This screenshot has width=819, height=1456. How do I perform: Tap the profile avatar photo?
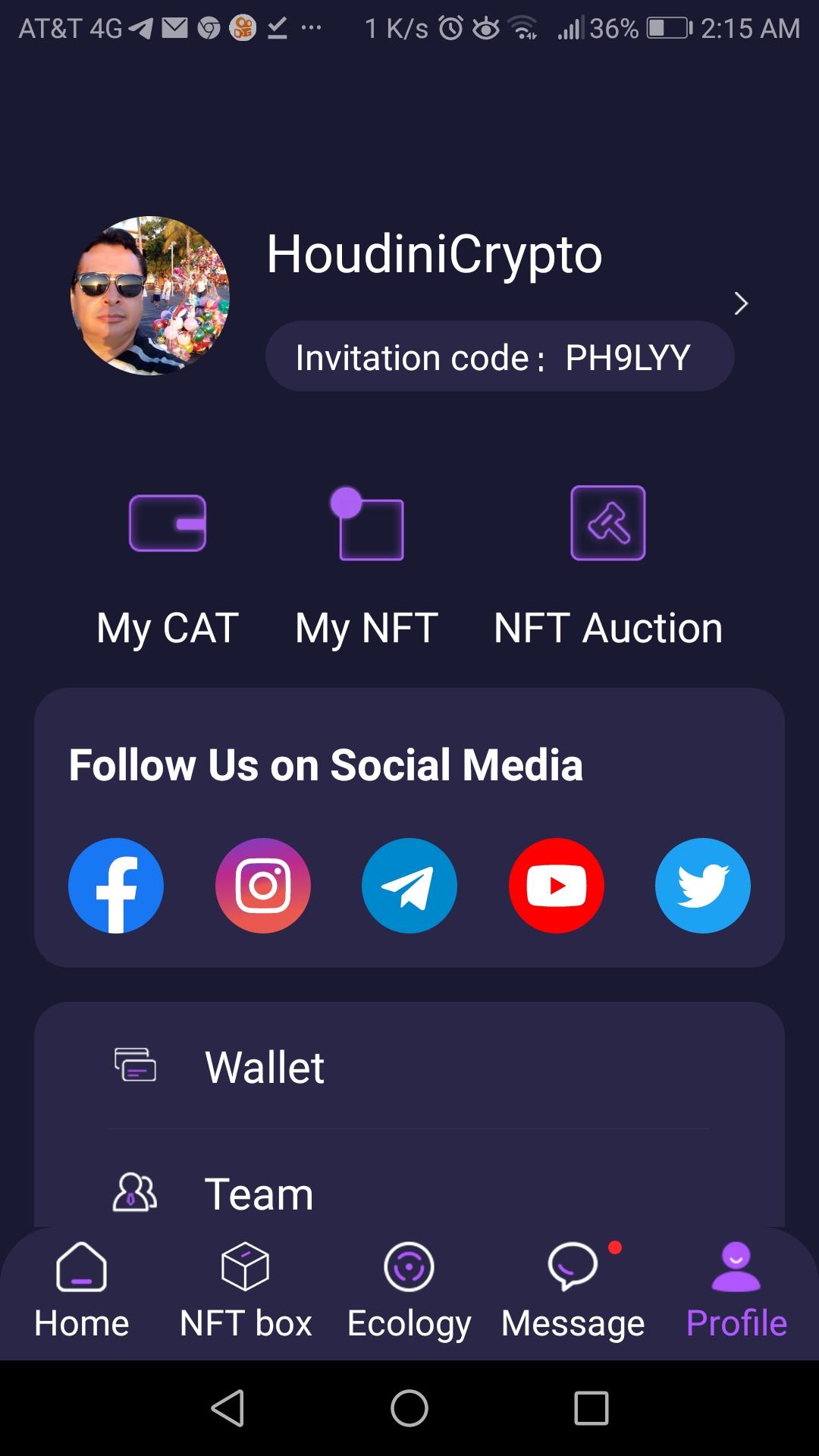pyautogui.click(x=150, y=296)
